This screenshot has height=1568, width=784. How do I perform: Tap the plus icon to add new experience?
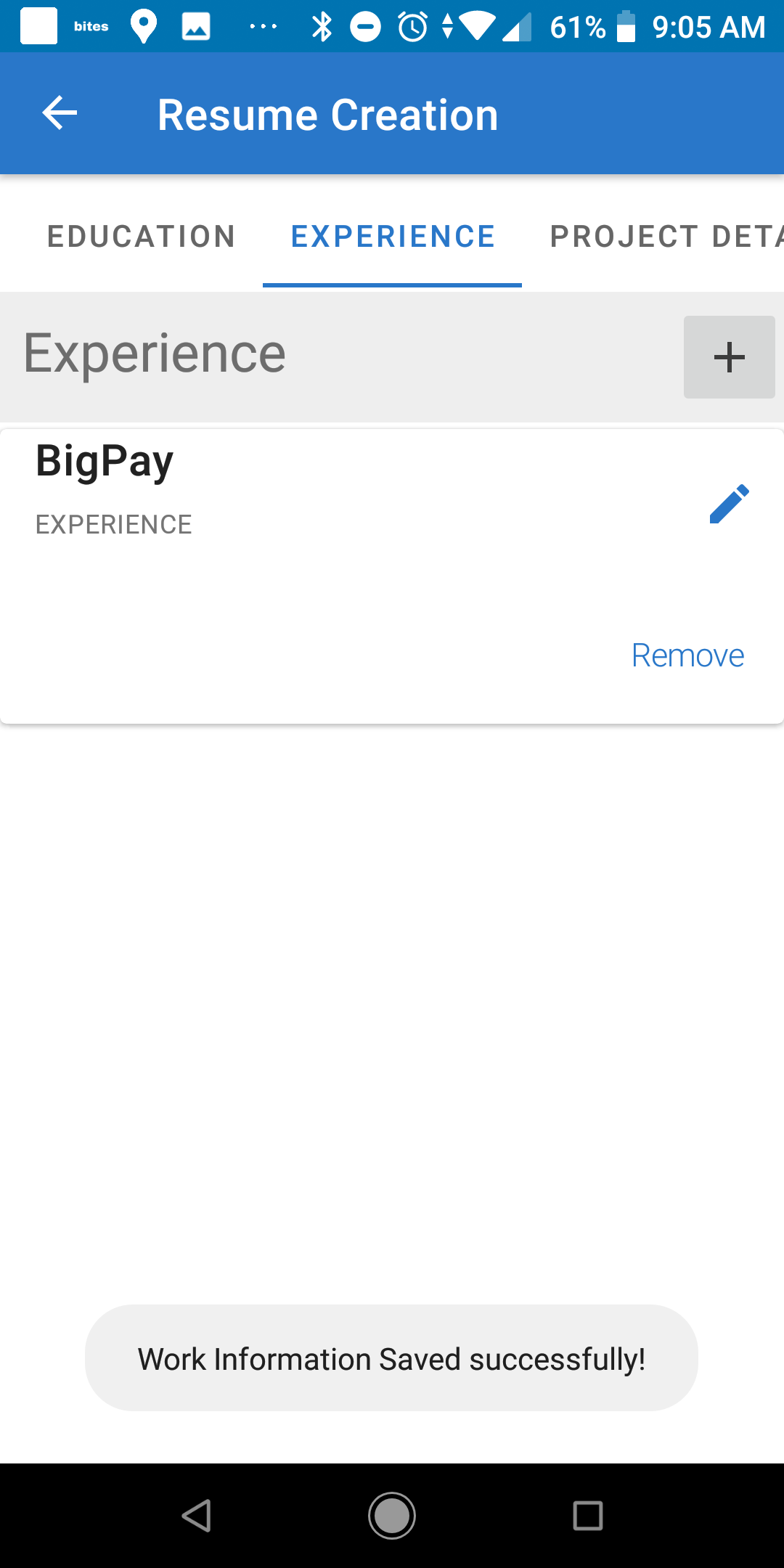pos(729,356)
